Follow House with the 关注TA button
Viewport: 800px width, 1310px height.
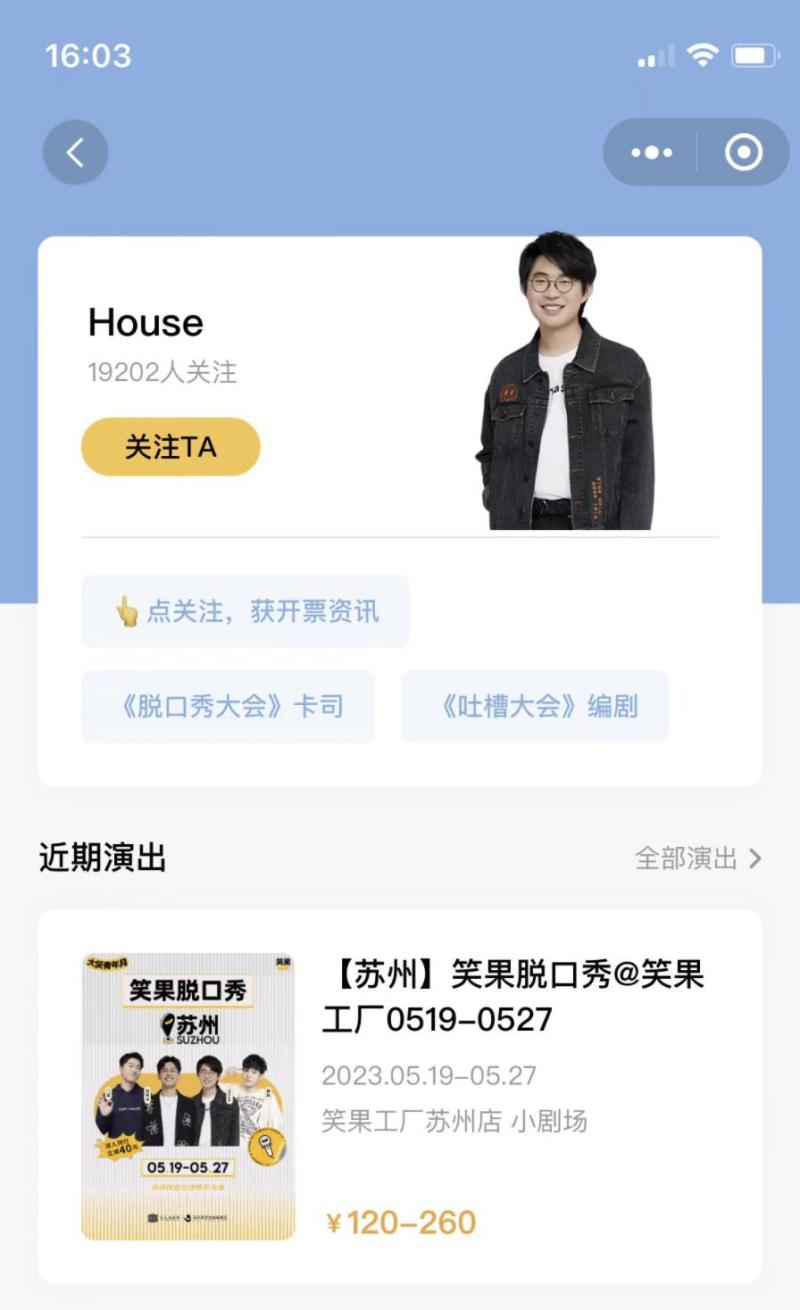170,447
